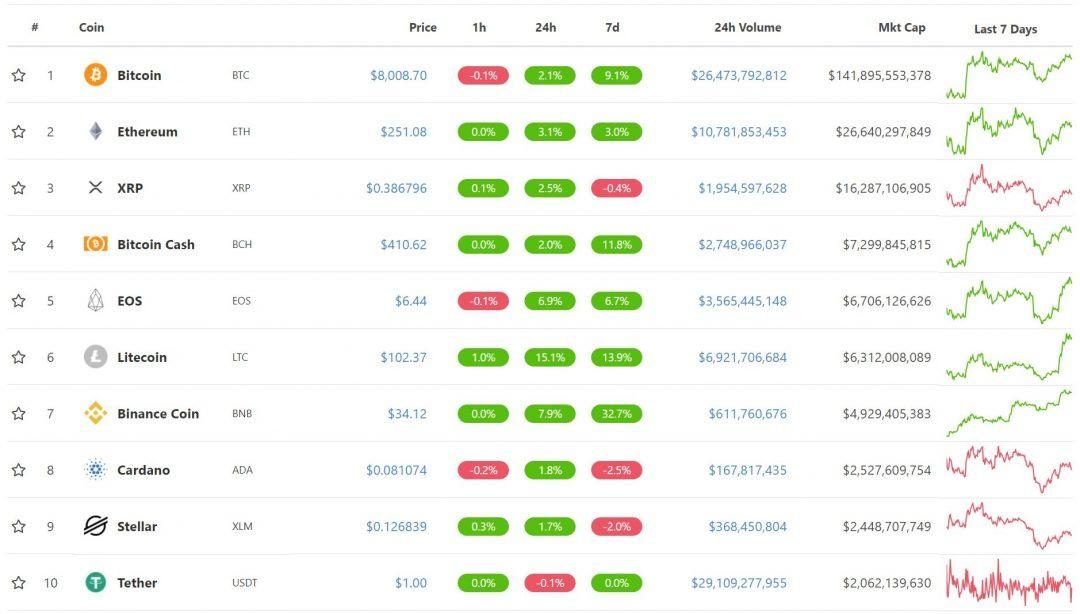Add Ethereum to favorites with star
The image size is (1080, 614).
18,132
